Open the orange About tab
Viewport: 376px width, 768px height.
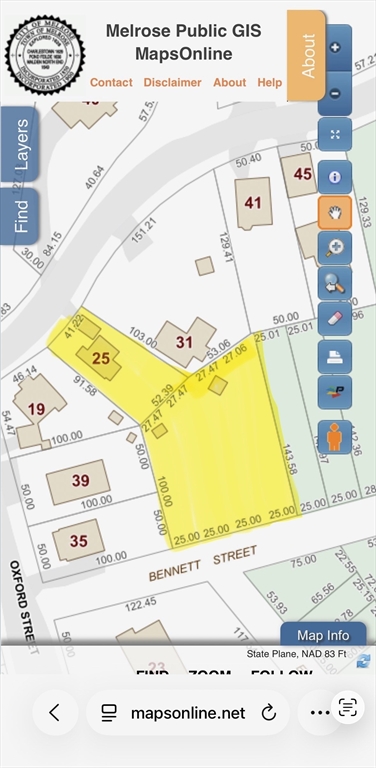point(306,55)
